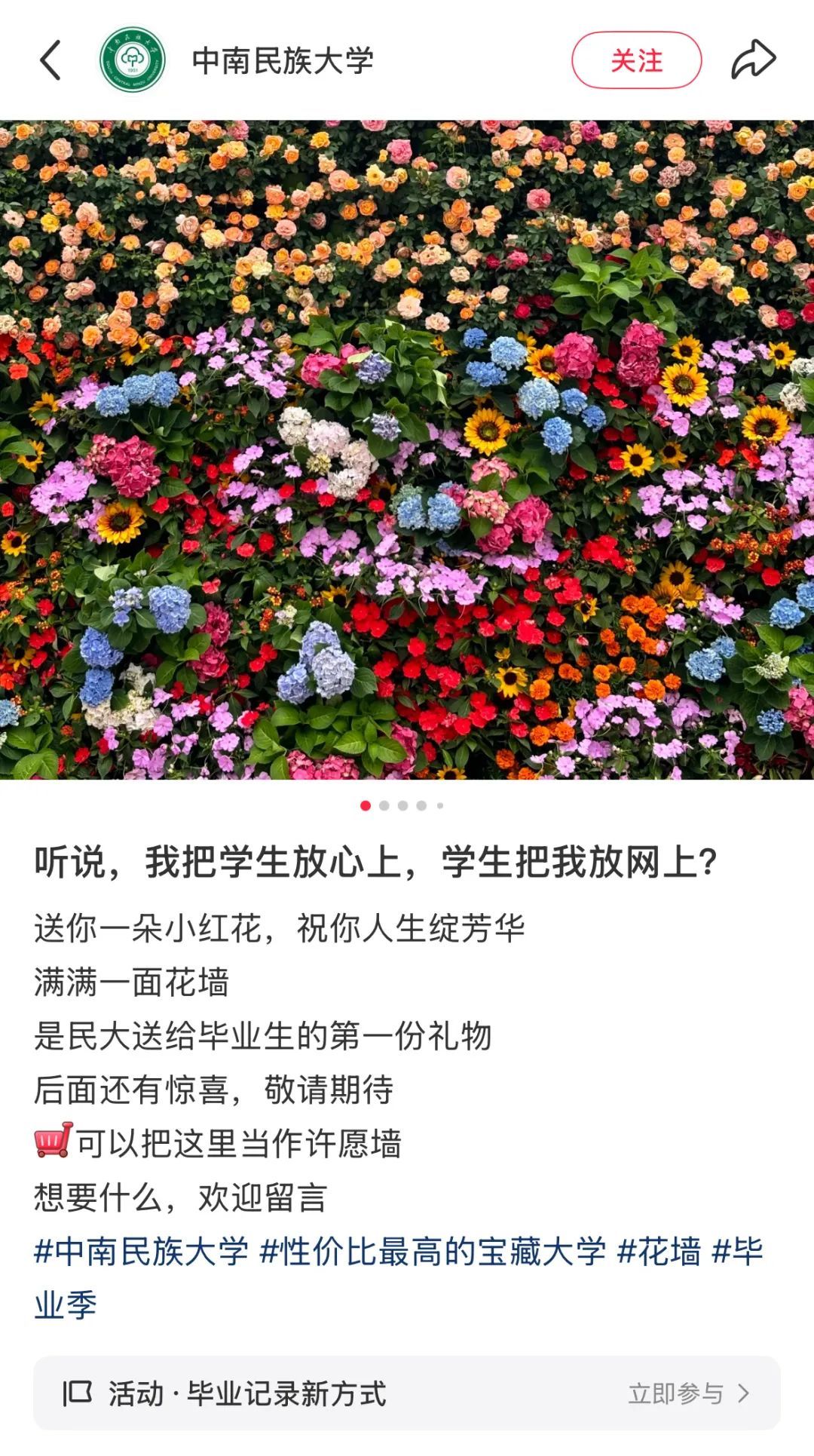Open hashtag #性价比最高的宝藏大学
814x1456 pixels.
(432, 1252)
